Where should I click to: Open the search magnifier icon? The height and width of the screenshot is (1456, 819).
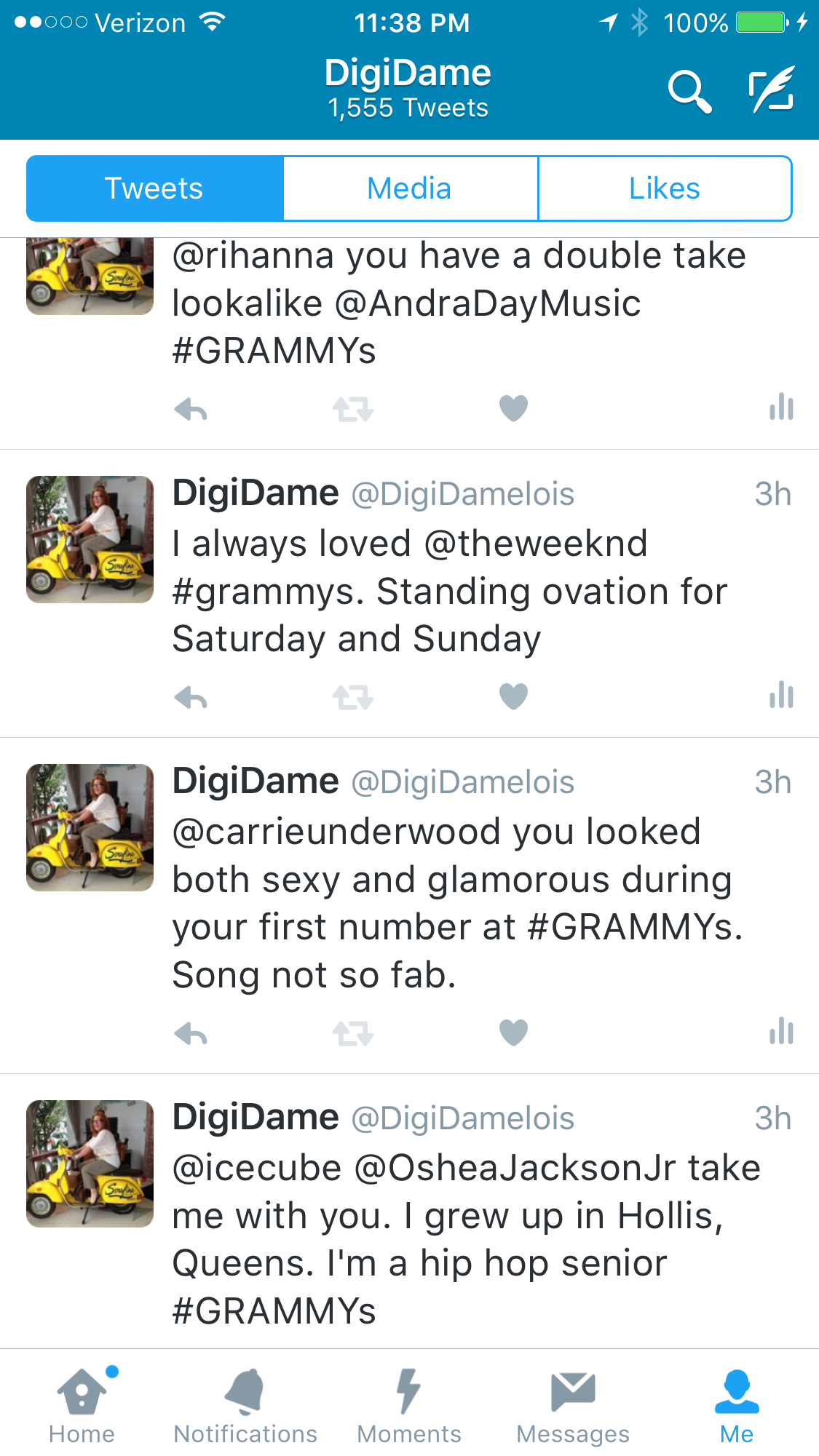[689, 92]
